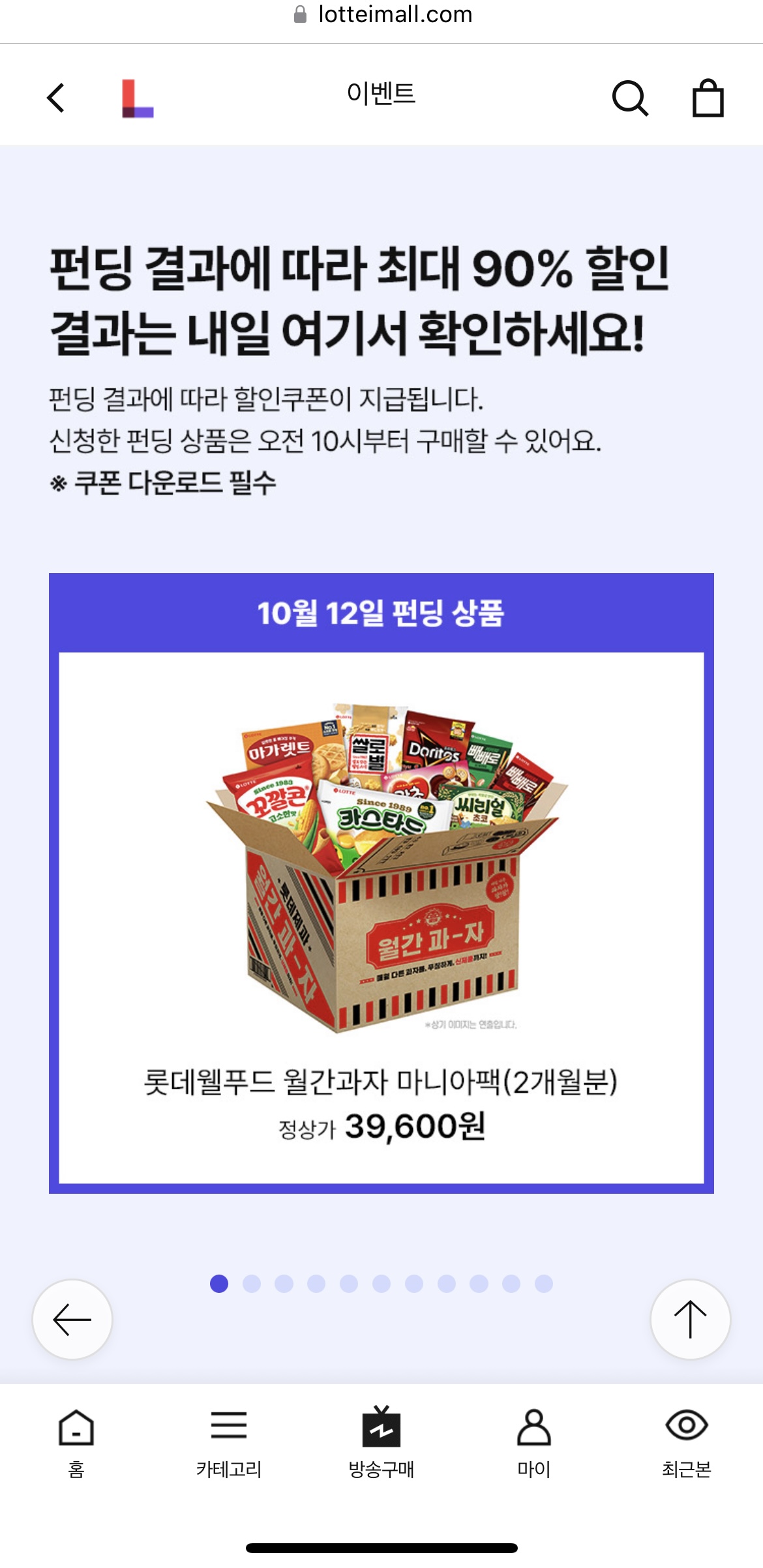This screenshot has height=1568, width=763.
Task: Jump to top with the up arrow
Action: click(x=690, y=1319)
